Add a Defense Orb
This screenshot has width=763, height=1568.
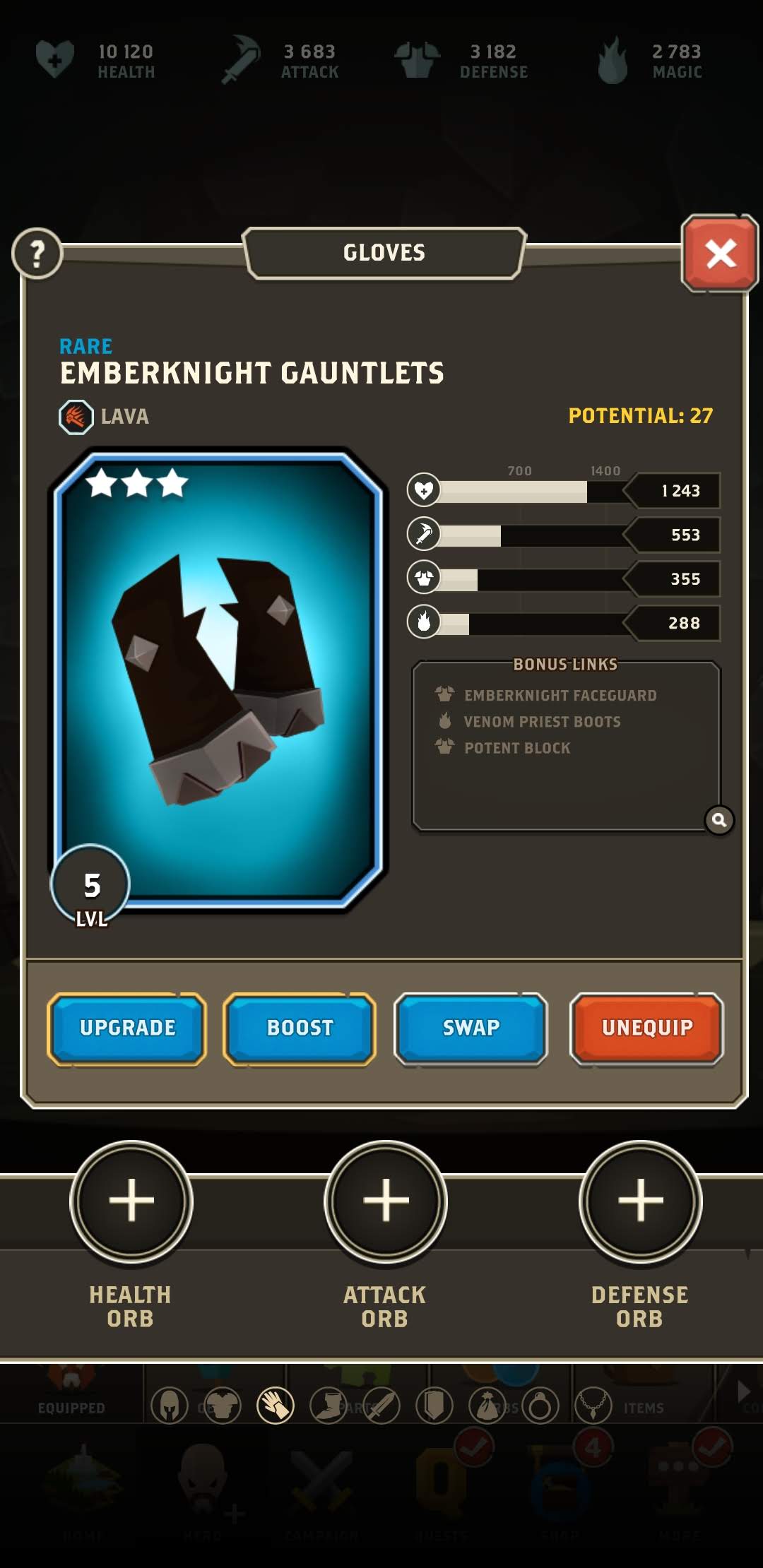click(x=641, y=1201)
